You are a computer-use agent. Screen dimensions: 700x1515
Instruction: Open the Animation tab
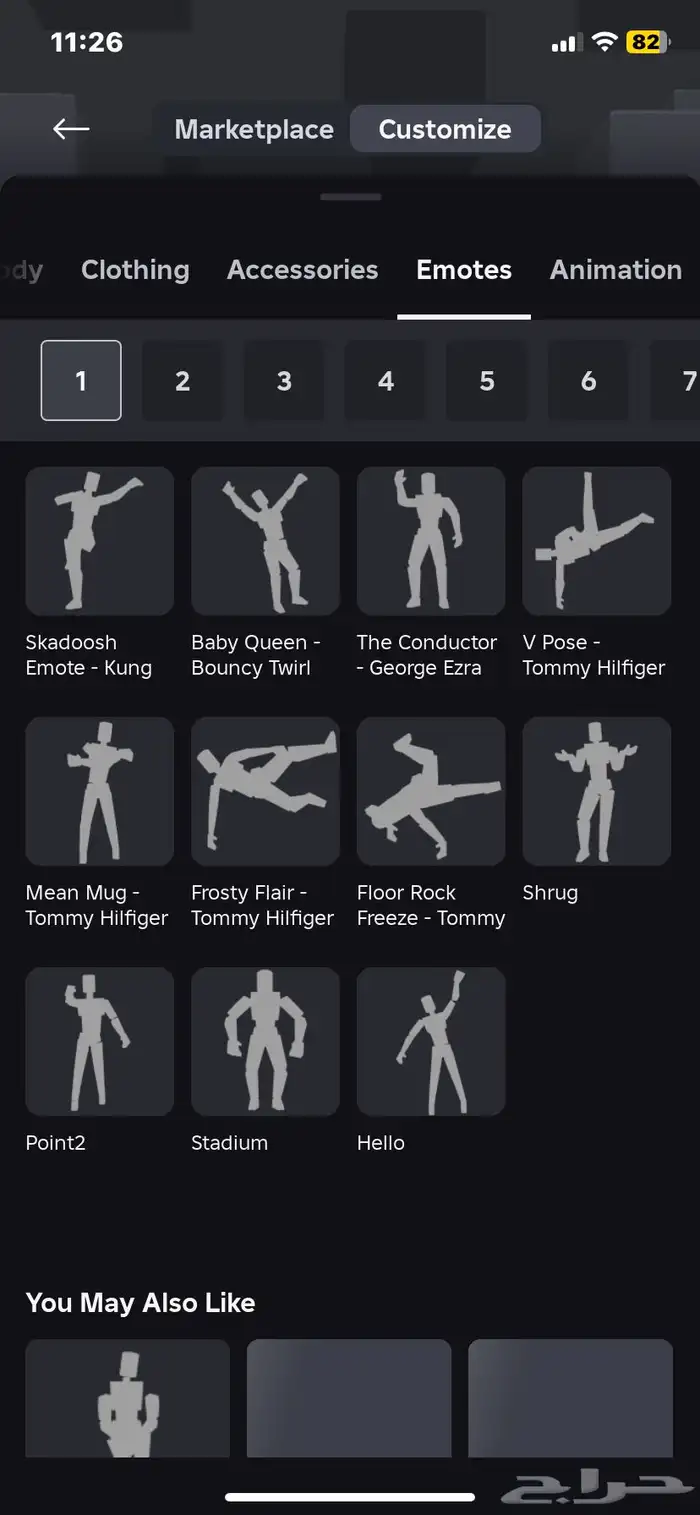click(615, 270)
